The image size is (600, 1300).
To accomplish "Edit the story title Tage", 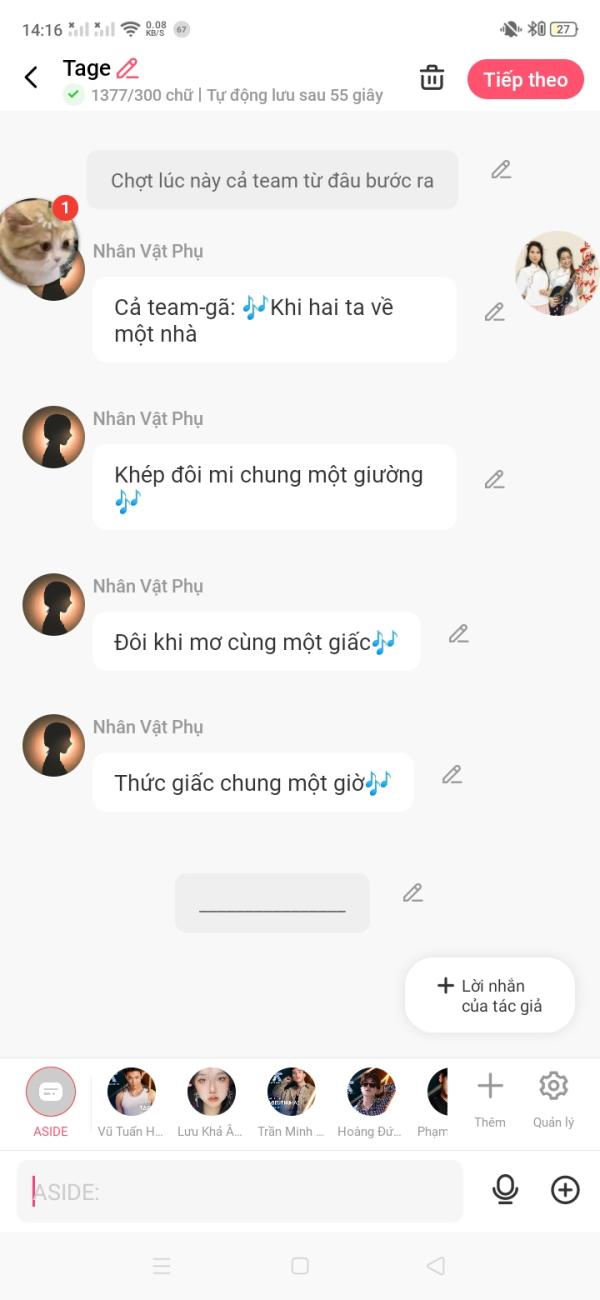I will click(x=127, y=69).
